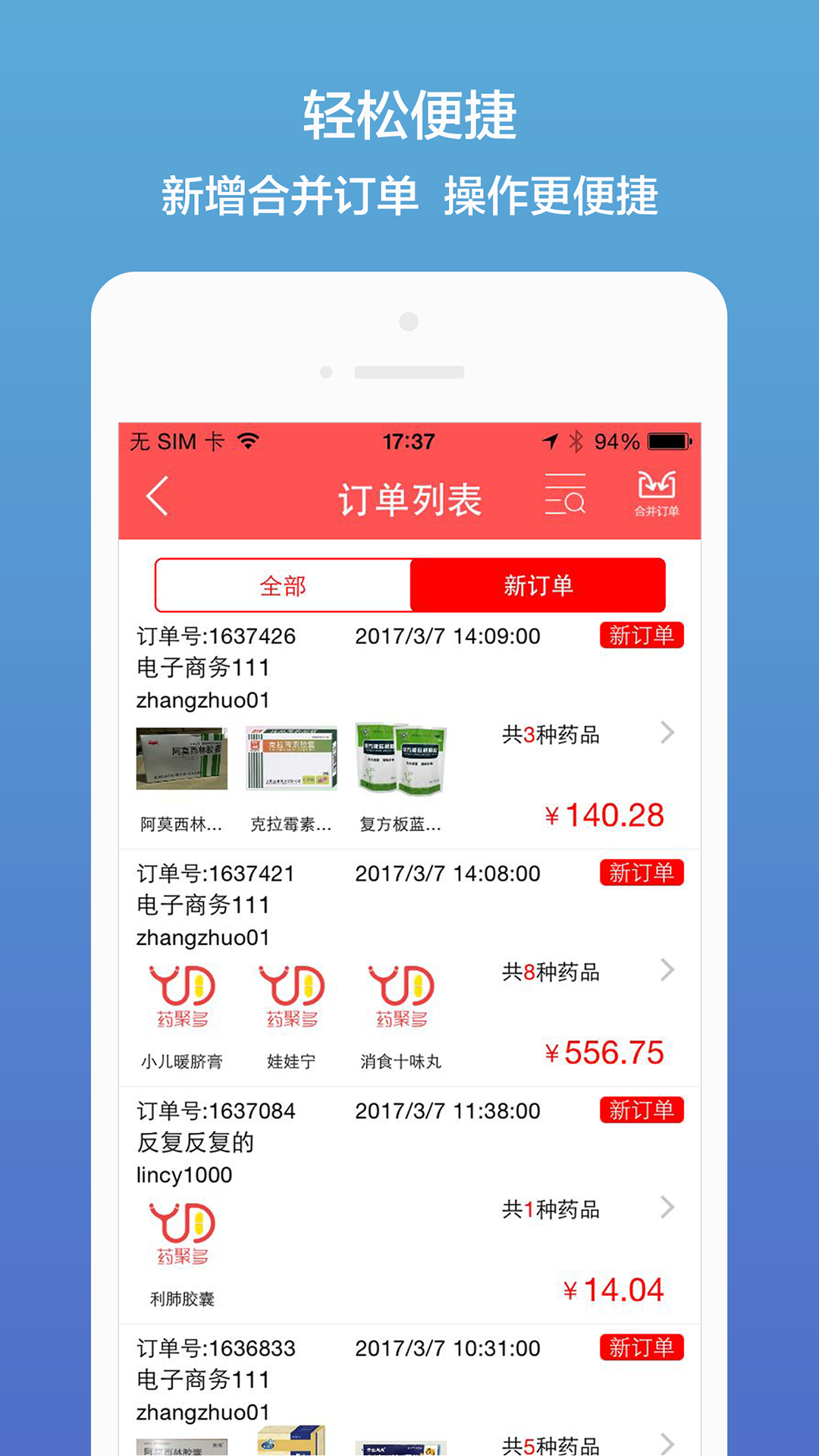Expand details for order 1637421
Screen dimensions: 819x1456
pyautogui.click(x=667, y=971)
